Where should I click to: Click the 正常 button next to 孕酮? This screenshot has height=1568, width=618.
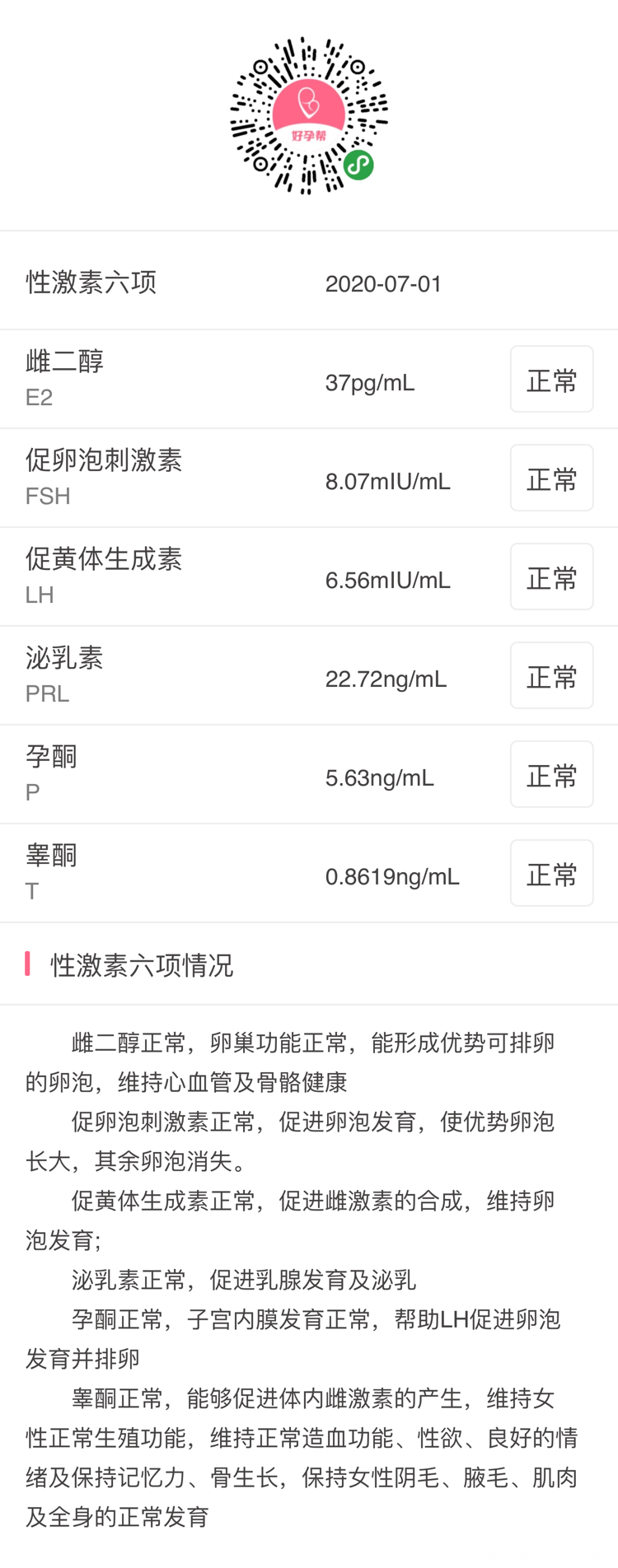551,774
